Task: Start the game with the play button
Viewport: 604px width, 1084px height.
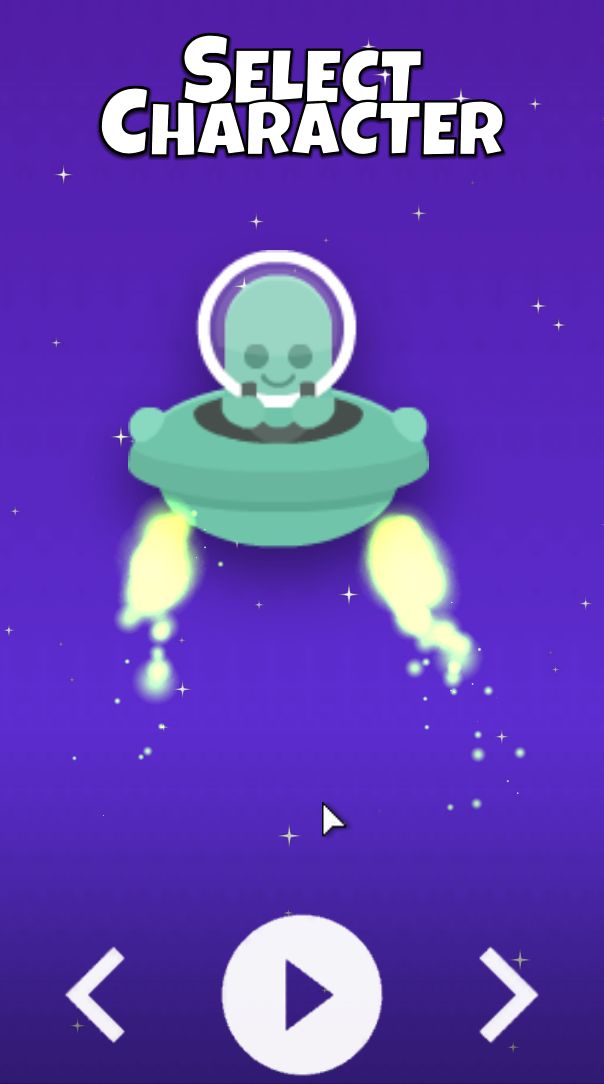Action: click(302, 994)
